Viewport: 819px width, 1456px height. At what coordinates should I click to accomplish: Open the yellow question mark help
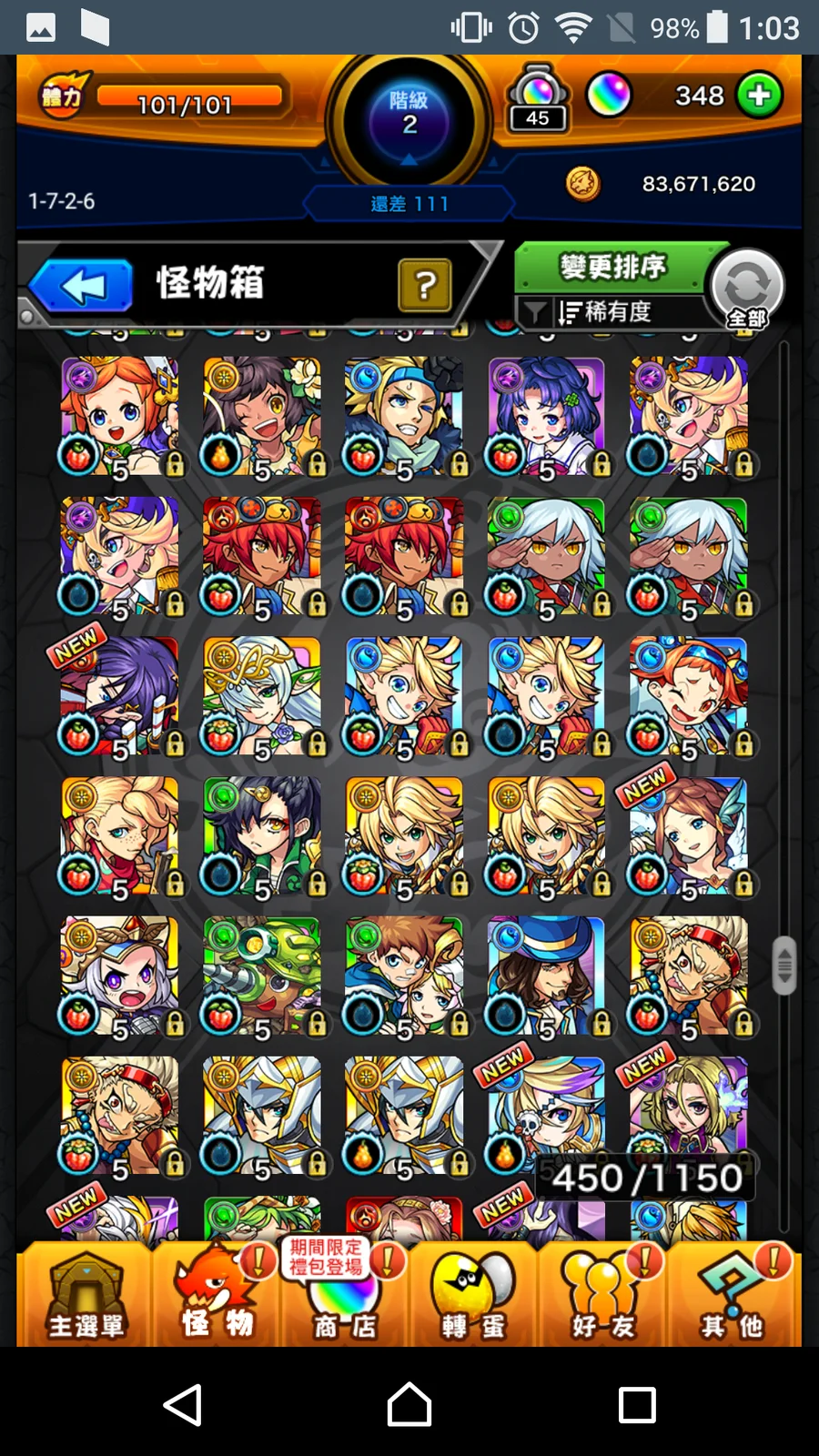[424, 286]
